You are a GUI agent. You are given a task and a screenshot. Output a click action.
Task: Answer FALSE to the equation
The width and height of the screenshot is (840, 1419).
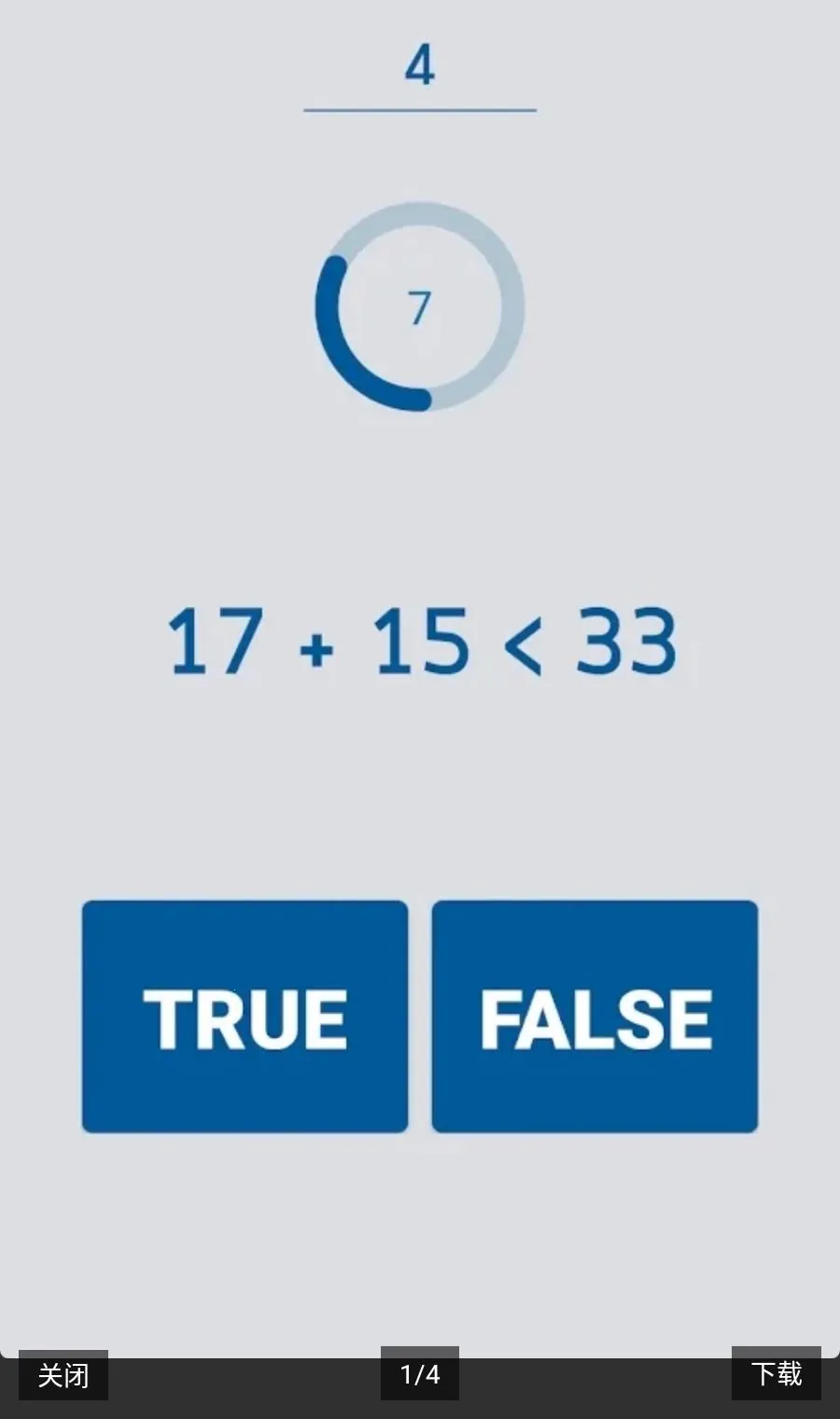pos(595,1017)
